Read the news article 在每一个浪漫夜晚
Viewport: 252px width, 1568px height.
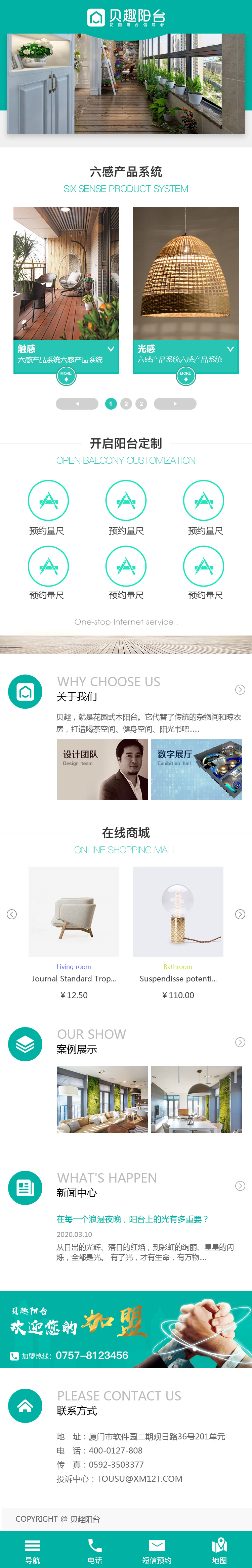pos(133,1218)
